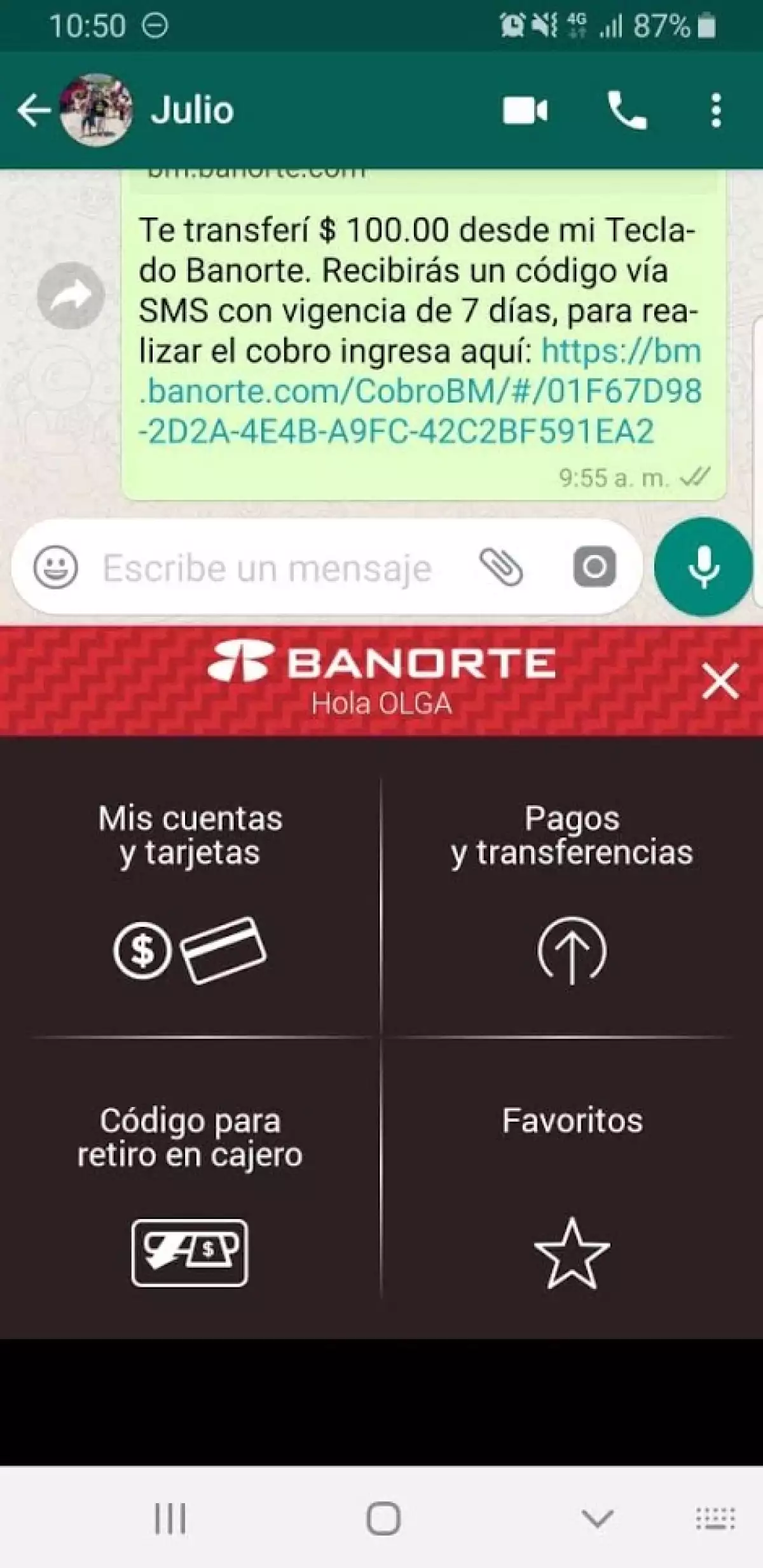Open the emoji picker
763x1568 pixels.
coord(56,567)
